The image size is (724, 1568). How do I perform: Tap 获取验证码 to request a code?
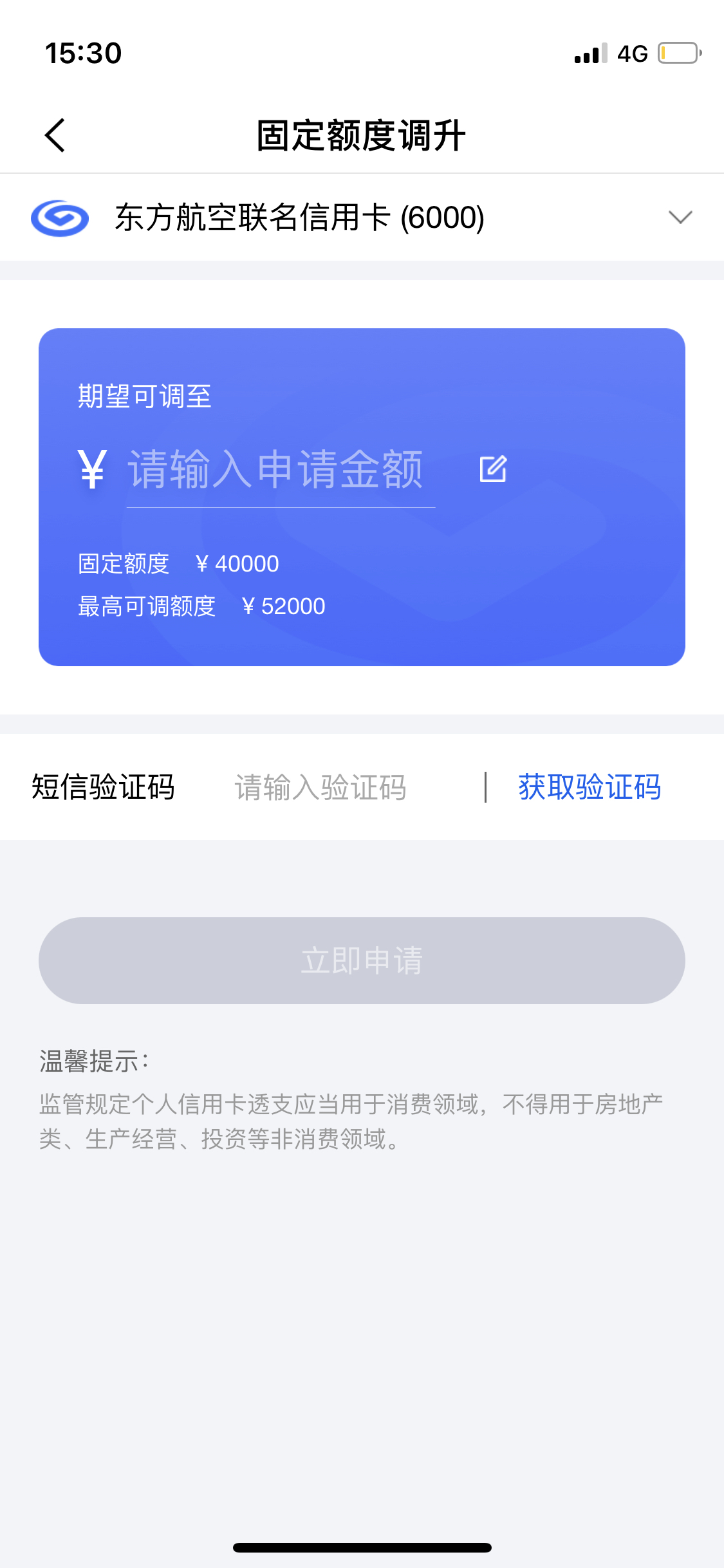pyautogui.click(x=589, y=787)
